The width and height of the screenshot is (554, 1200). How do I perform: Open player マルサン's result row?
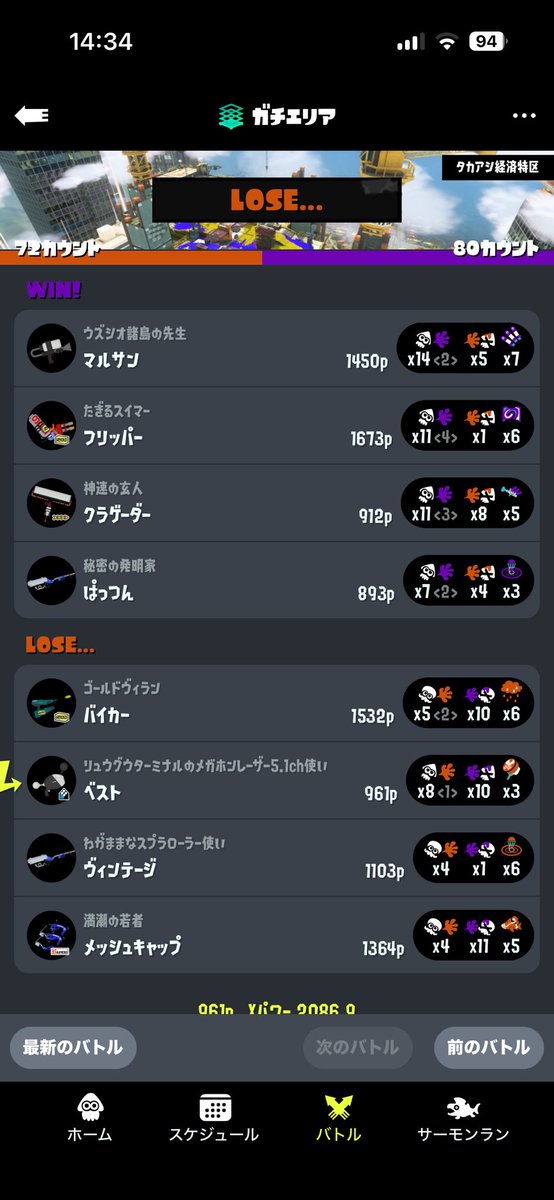[x=277, y=349]
